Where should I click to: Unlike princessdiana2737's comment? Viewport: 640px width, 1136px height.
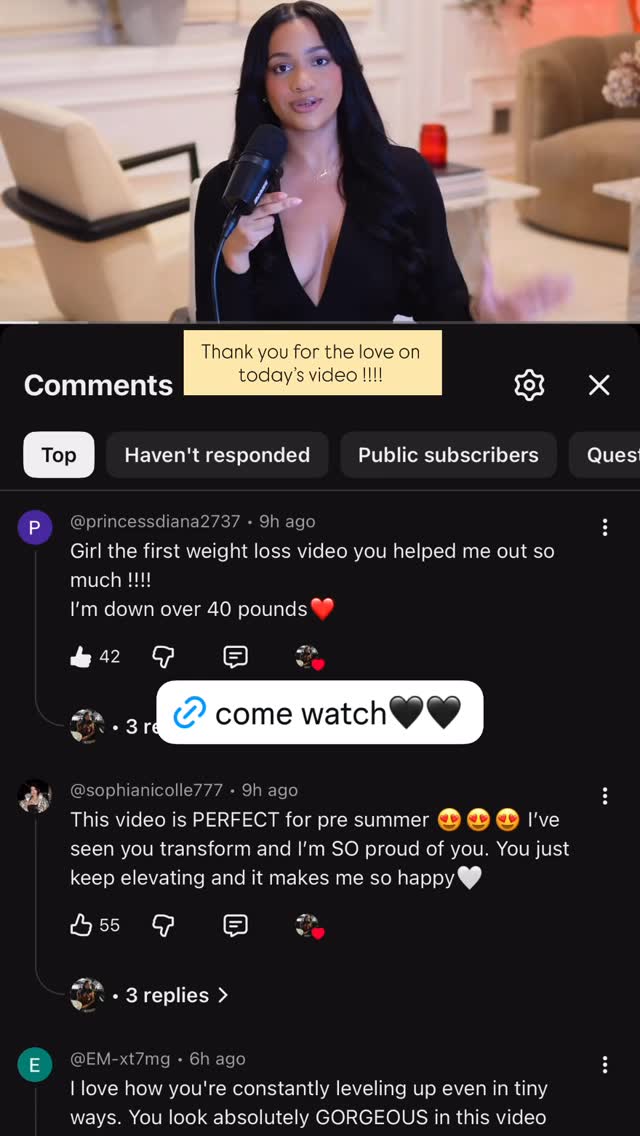(81, 657)
